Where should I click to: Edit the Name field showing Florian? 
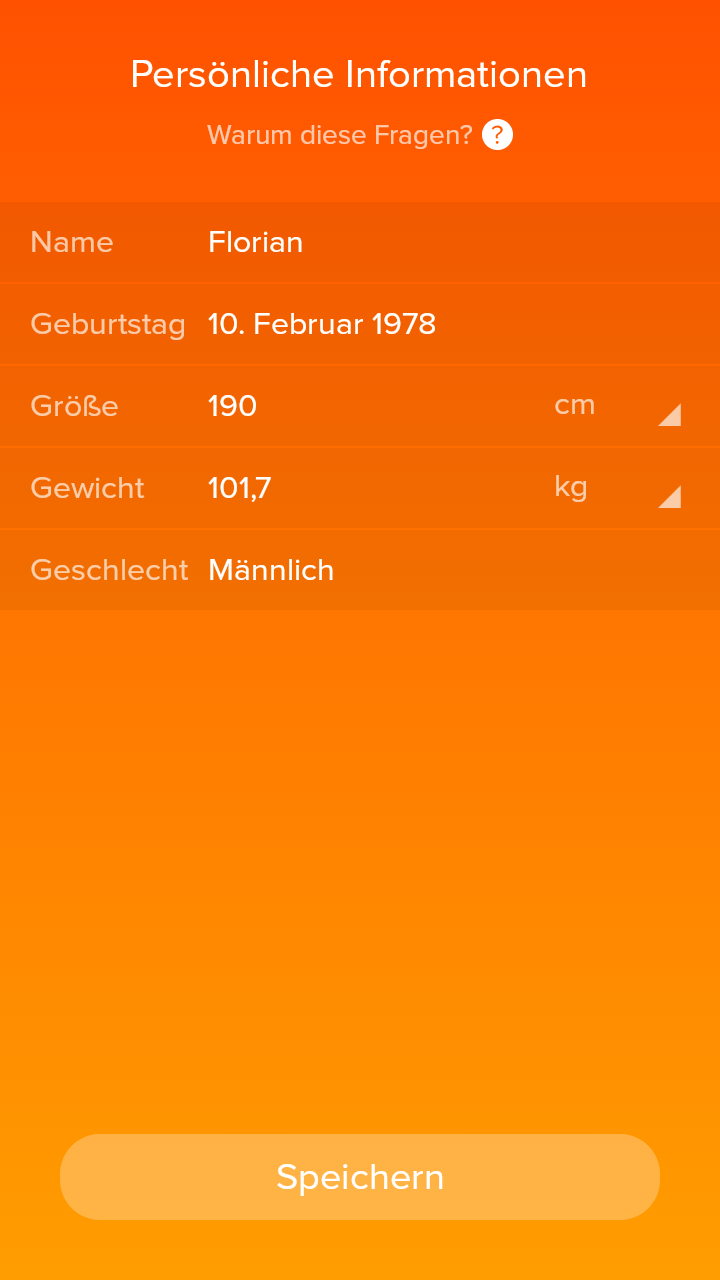[449, 242]
